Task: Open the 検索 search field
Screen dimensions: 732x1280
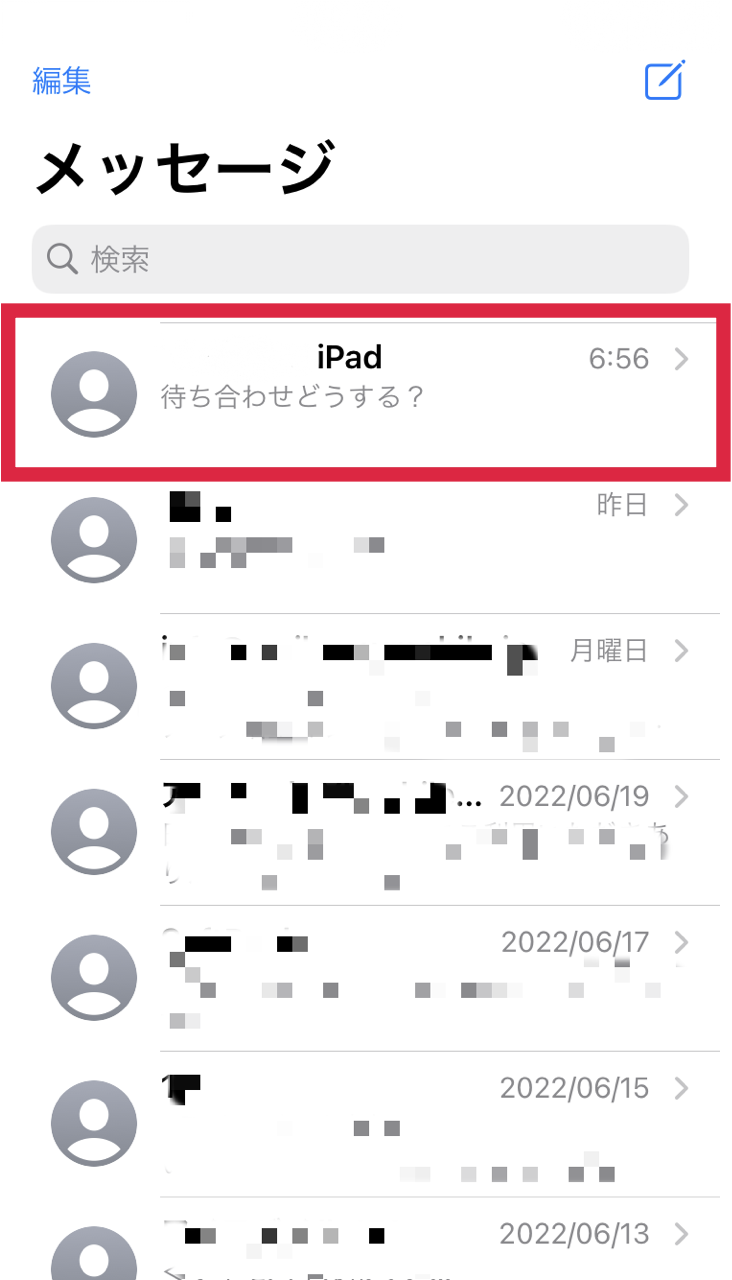Action: tap(360, 259)
